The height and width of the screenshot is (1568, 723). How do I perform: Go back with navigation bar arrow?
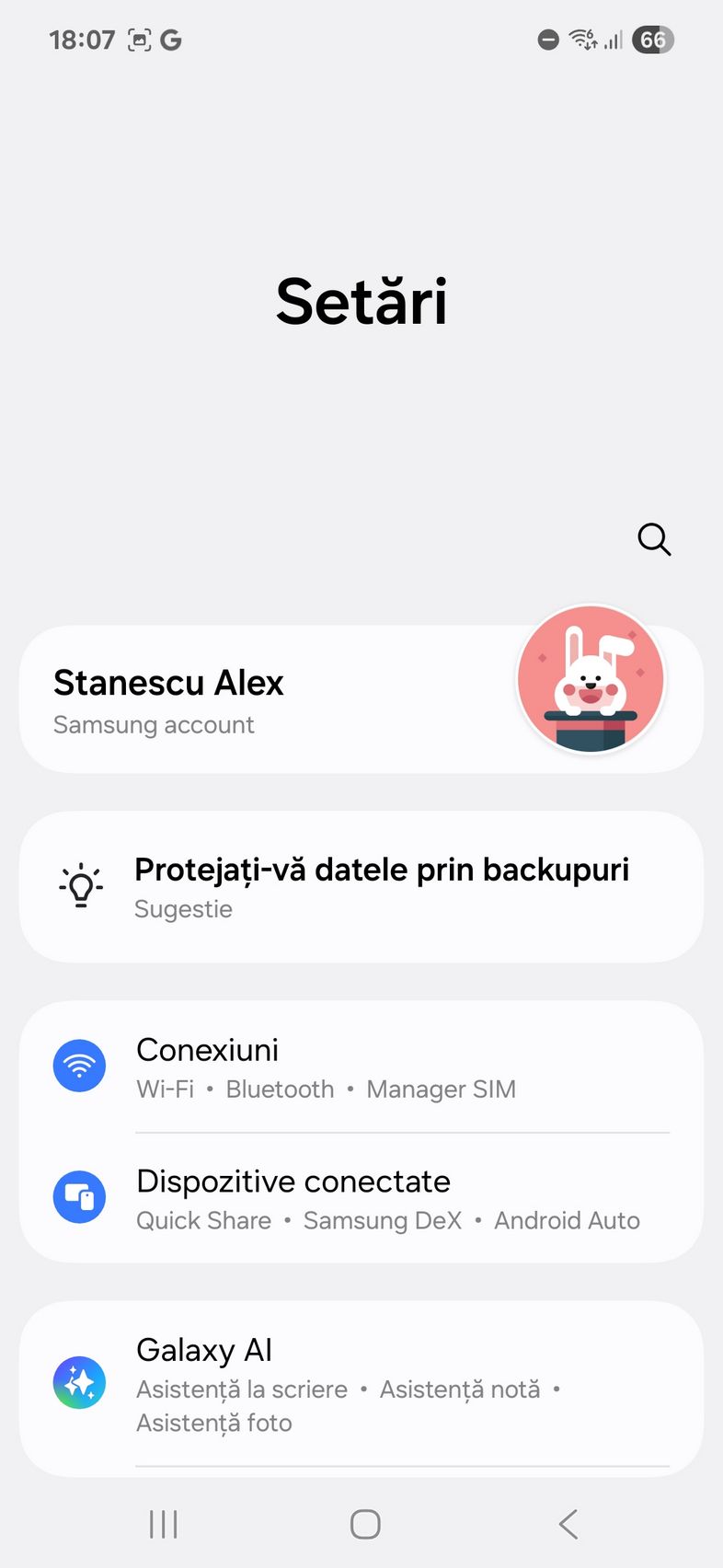568,1524
